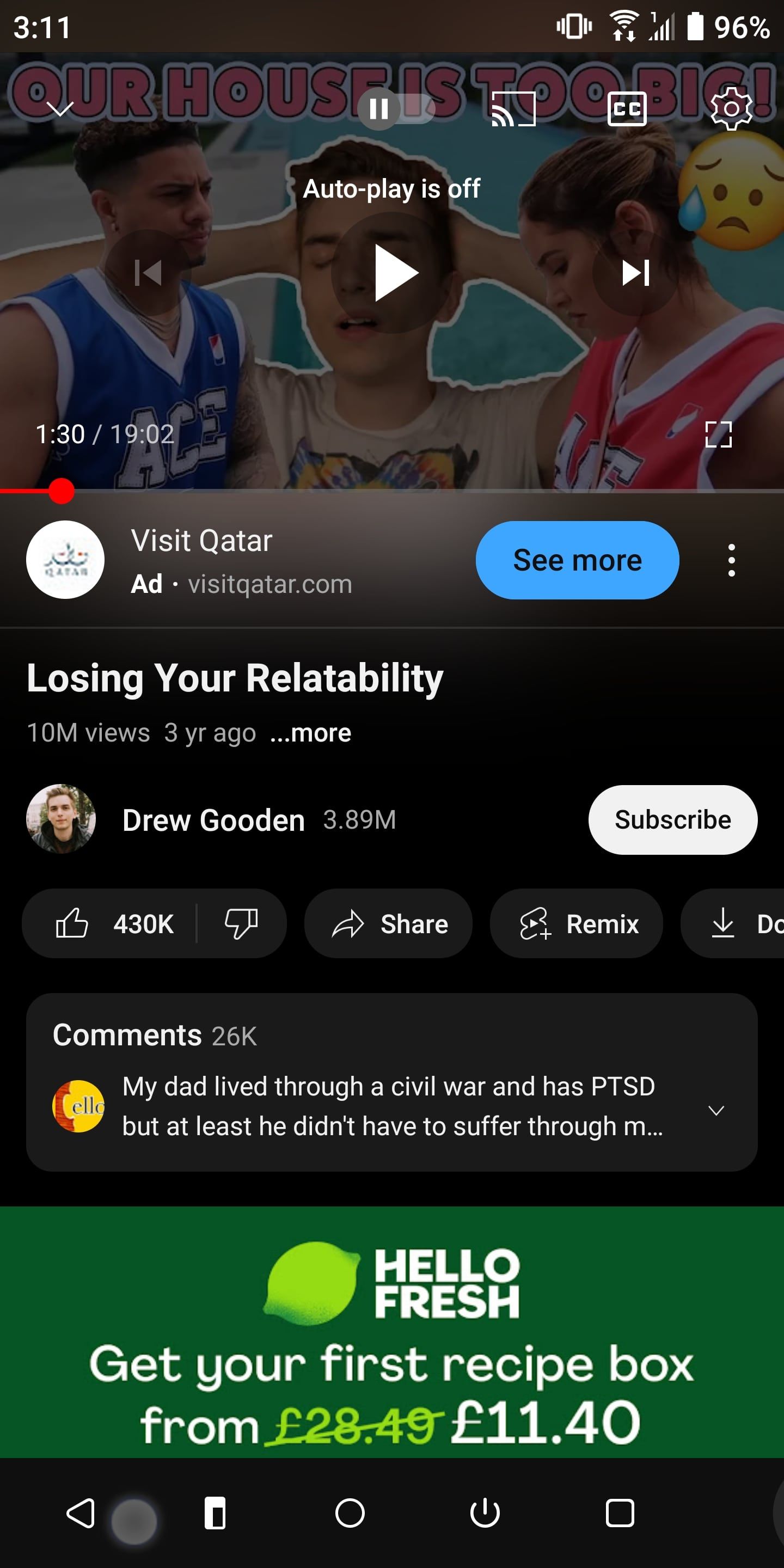Open Visit Qatar ad options menu
The height and width of the screenshot is (1568, 784).
click(731, 560)
